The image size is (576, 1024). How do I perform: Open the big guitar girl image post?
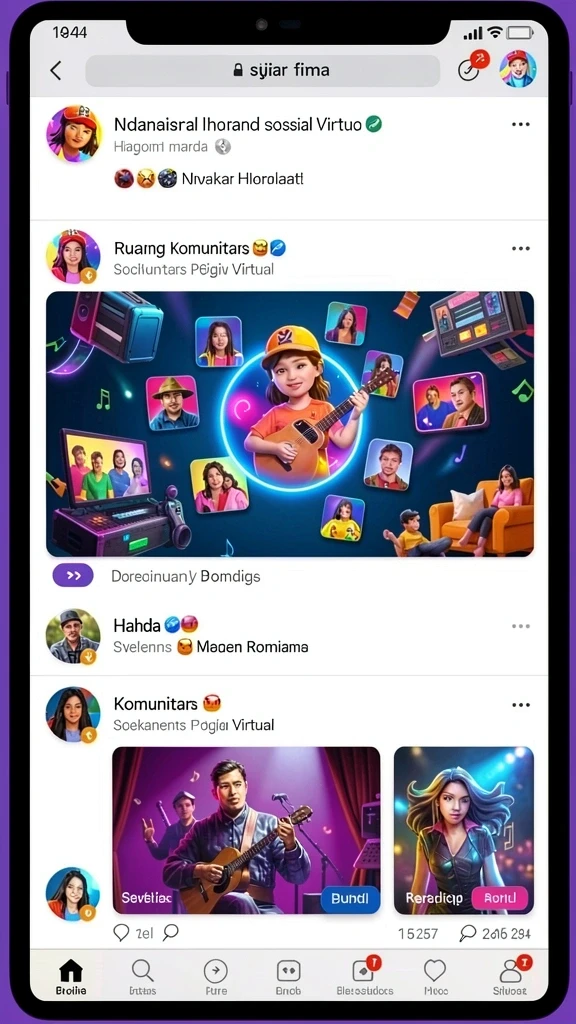(289, 424)
